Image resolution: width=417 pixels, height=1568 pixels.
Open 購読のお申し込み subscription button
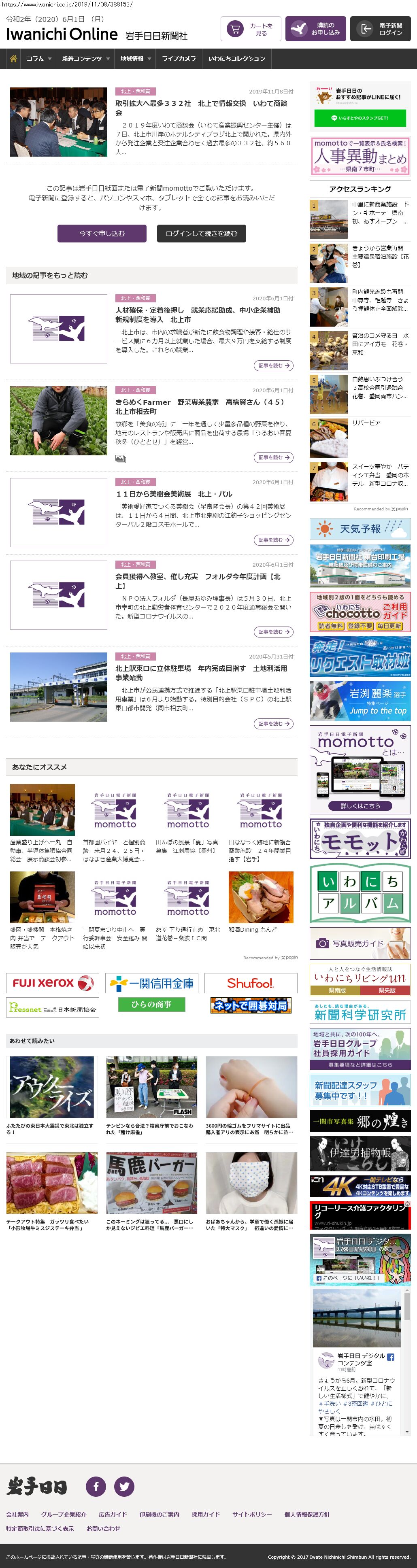coord(315,29)
